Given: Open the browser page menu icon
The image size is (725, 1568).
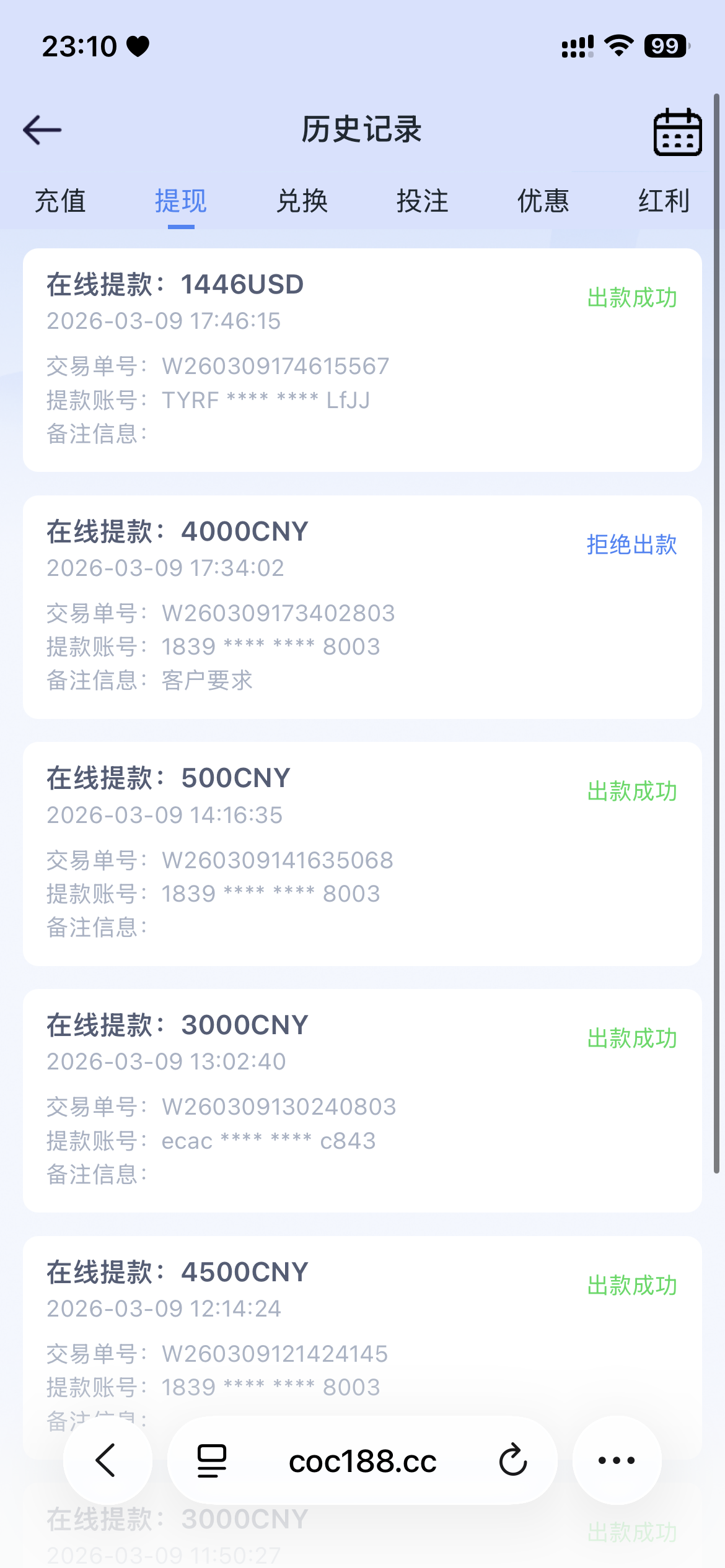Looking at the screenshot, I should 212,1461.
